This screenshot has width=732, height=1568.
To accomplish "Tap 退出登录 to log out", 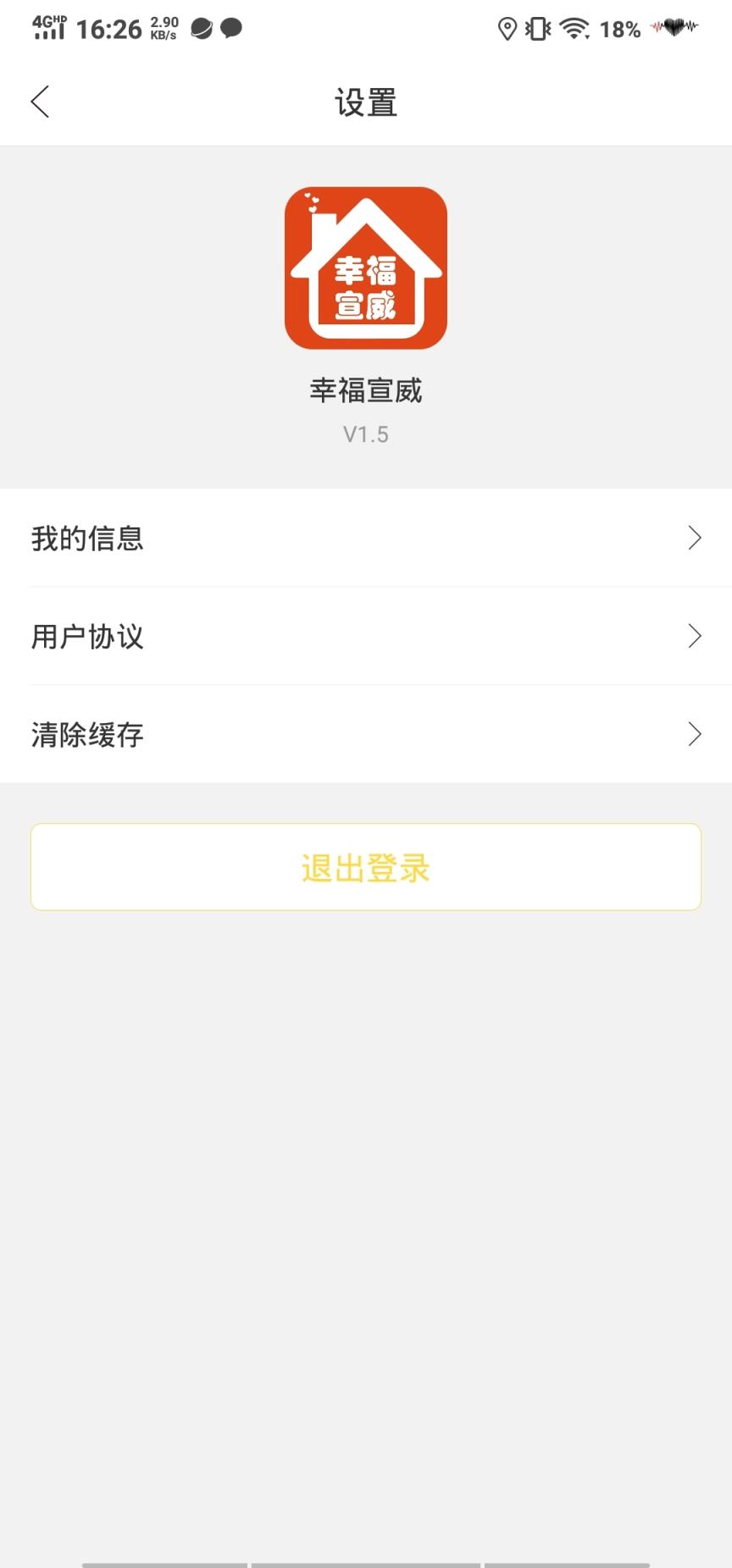I will pyautogui.click(x=366, y=866).
